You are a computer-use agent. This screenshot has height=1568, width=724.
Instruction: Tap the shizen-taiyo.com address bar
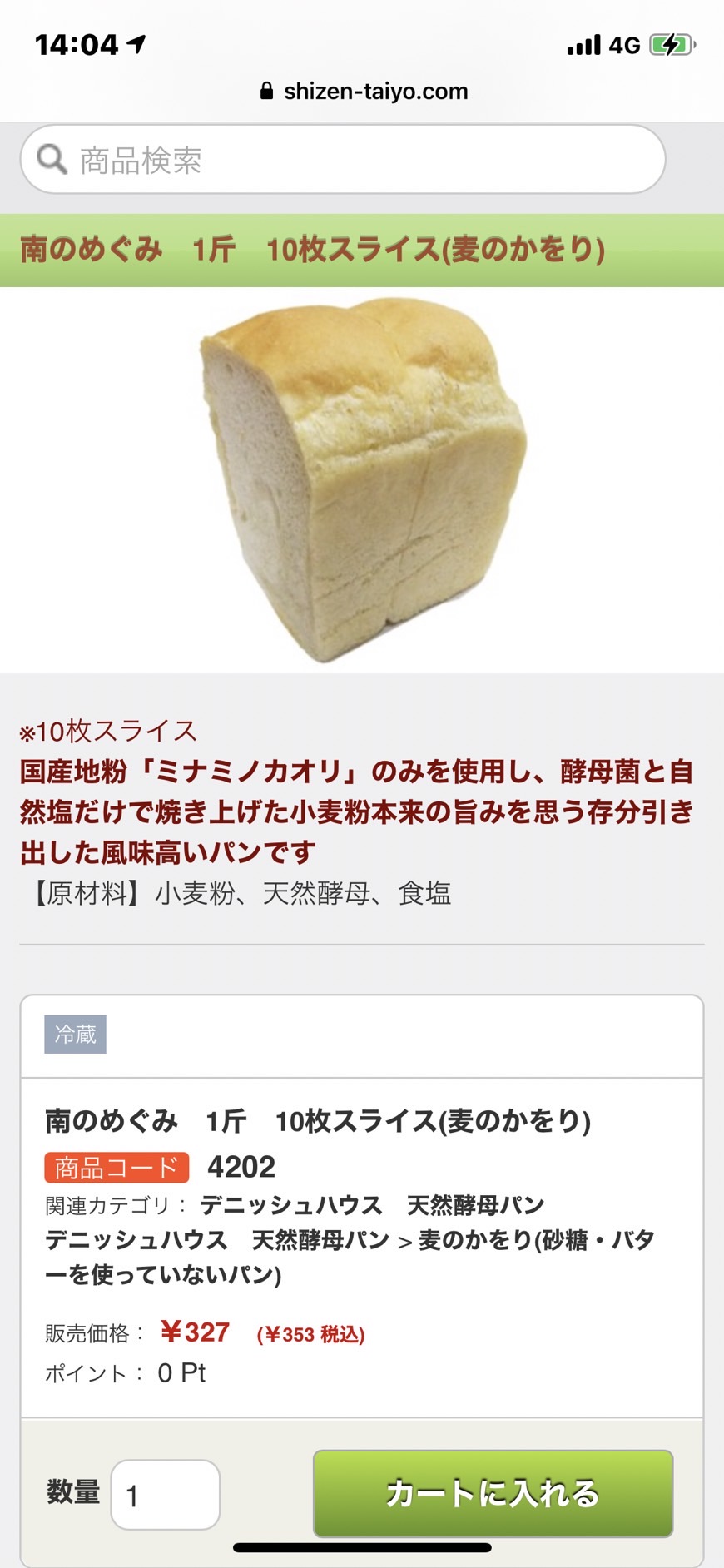tap(364, 91)
